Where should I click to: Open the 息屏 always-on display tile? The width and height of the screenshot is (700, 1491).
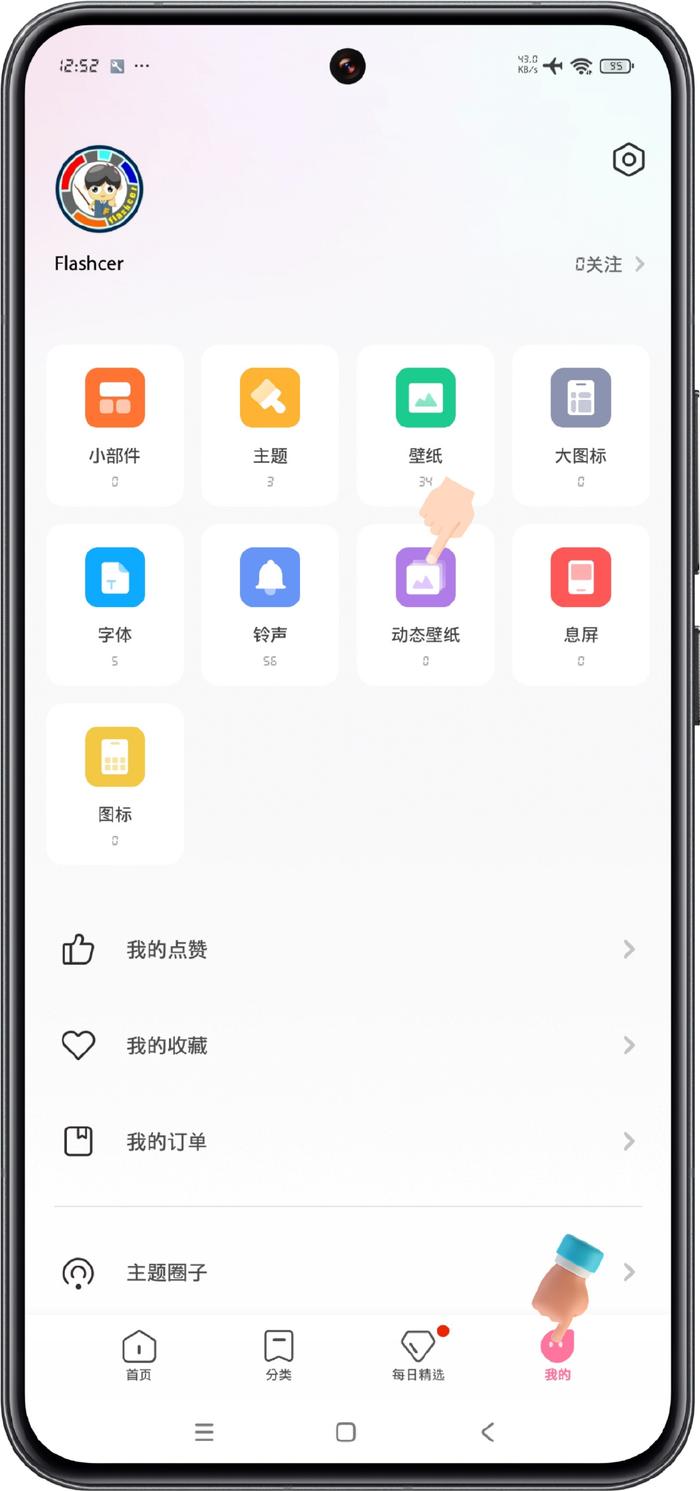[x=581, y=605]
